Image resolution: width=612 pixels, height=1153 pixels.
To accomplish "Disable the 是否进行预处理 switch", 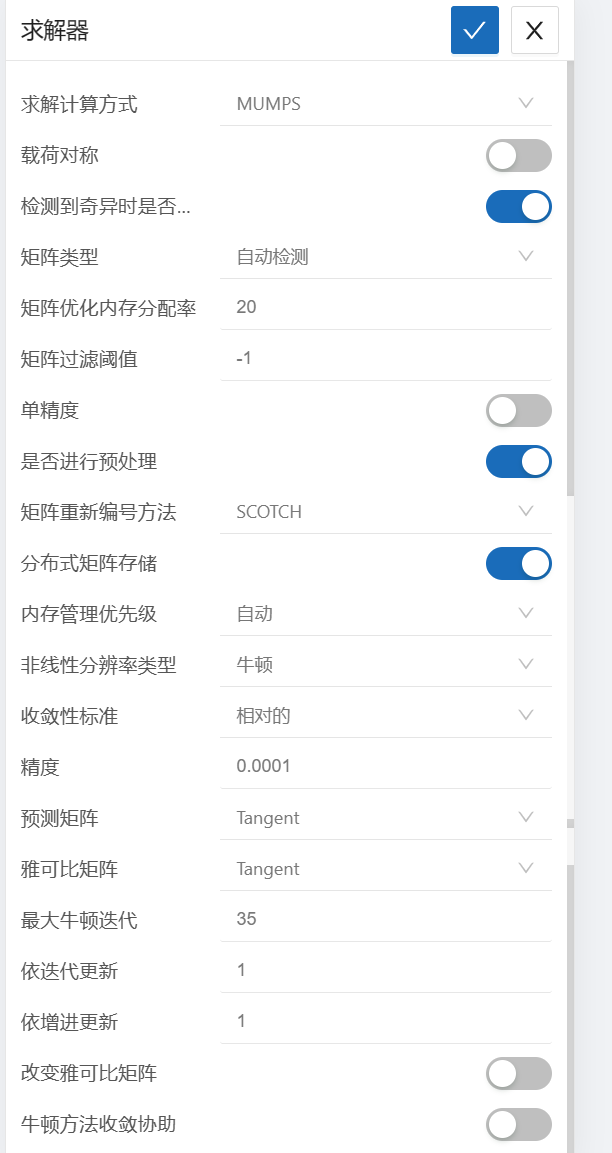I will tap(518, 461).
